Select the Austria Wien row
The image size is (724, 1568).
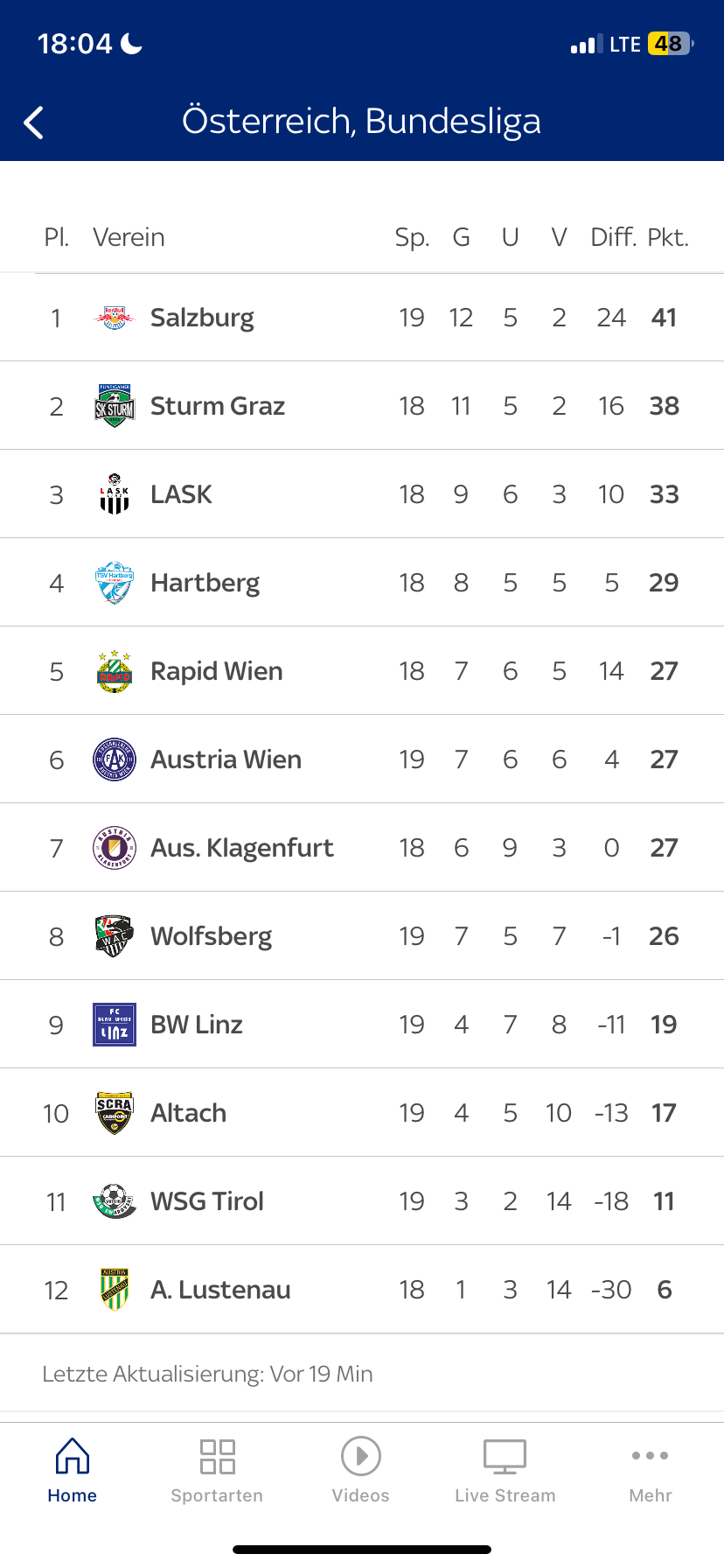pos(362,759)
